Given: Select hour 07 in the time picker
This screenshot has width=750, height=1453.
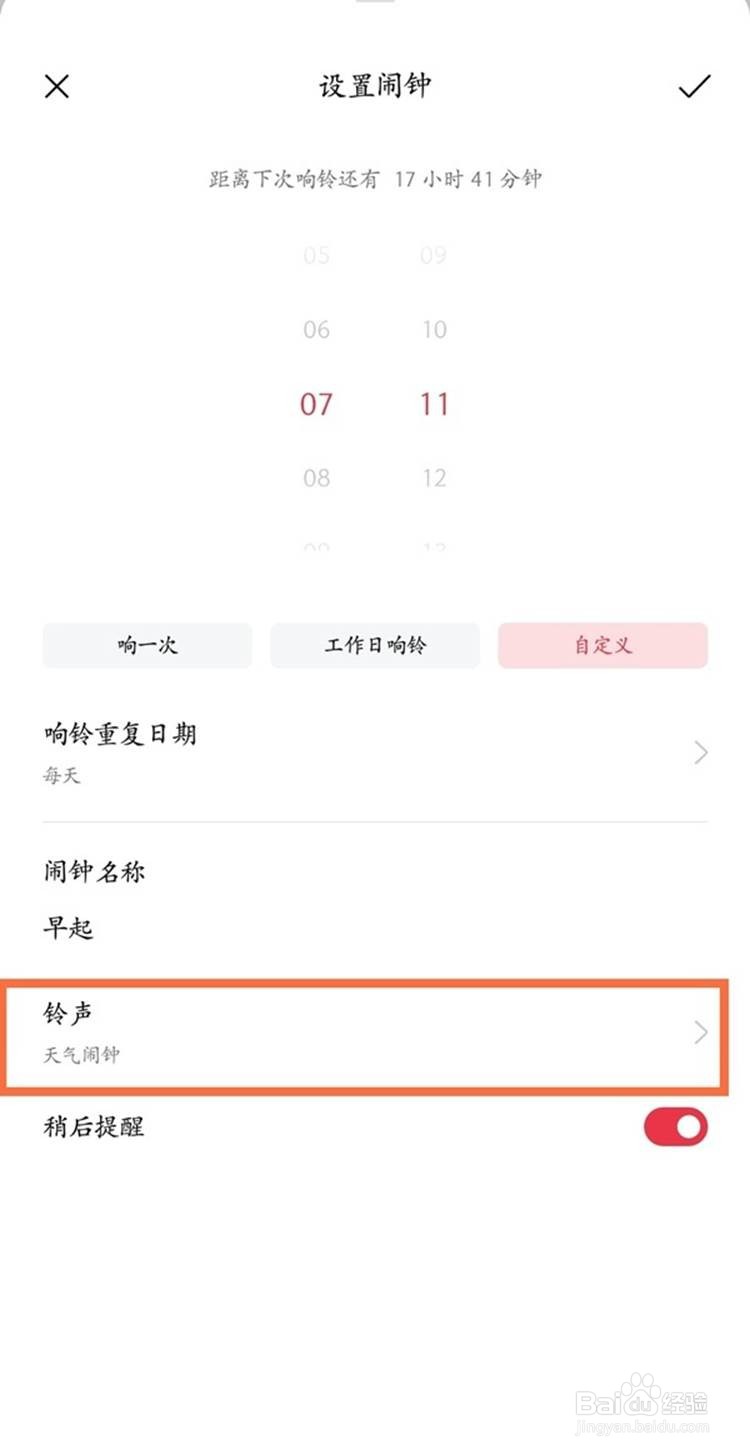Looking at the screenshot, I should pyautogui.click(x=316, y=404).
